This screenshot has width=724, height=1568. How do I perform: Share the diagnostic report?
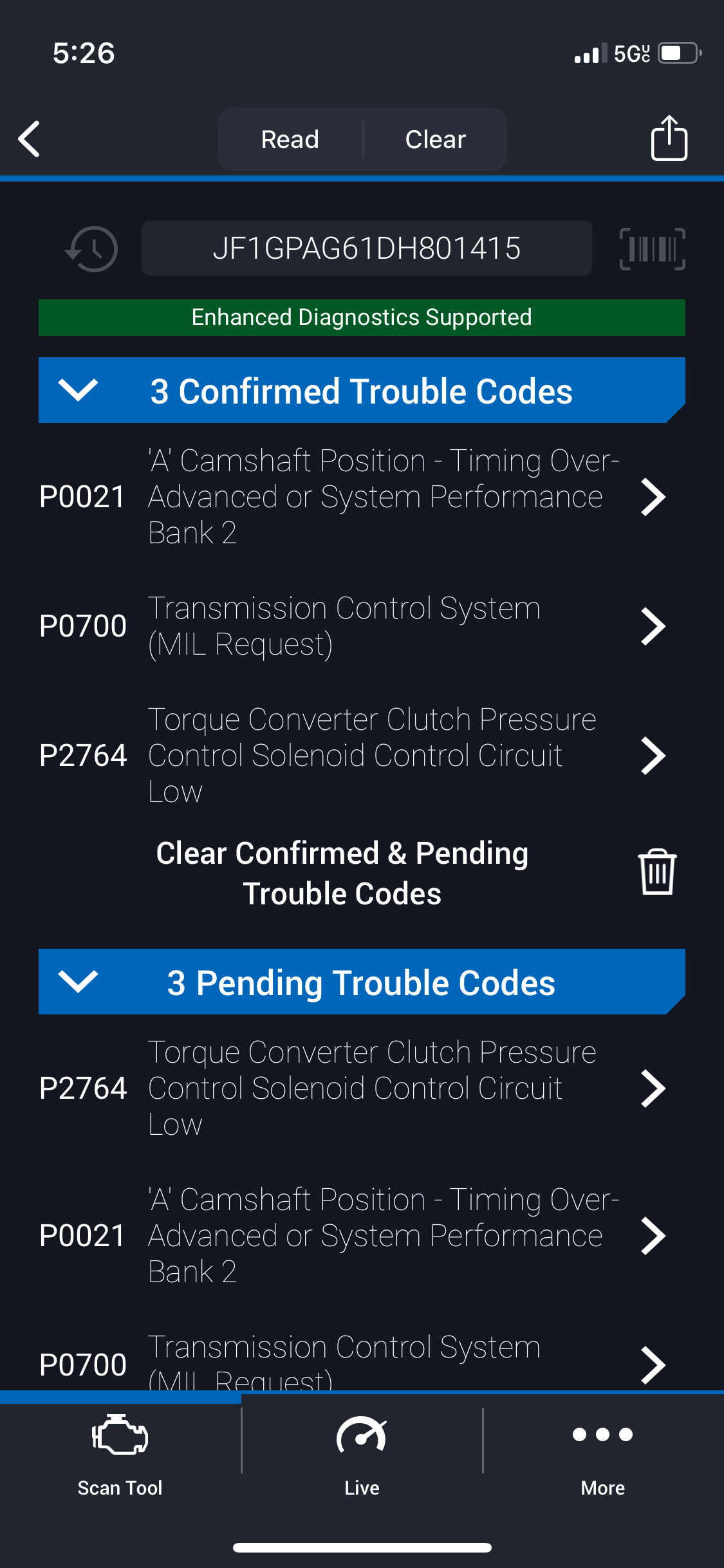pyautogui.click(x=669, y=138)
